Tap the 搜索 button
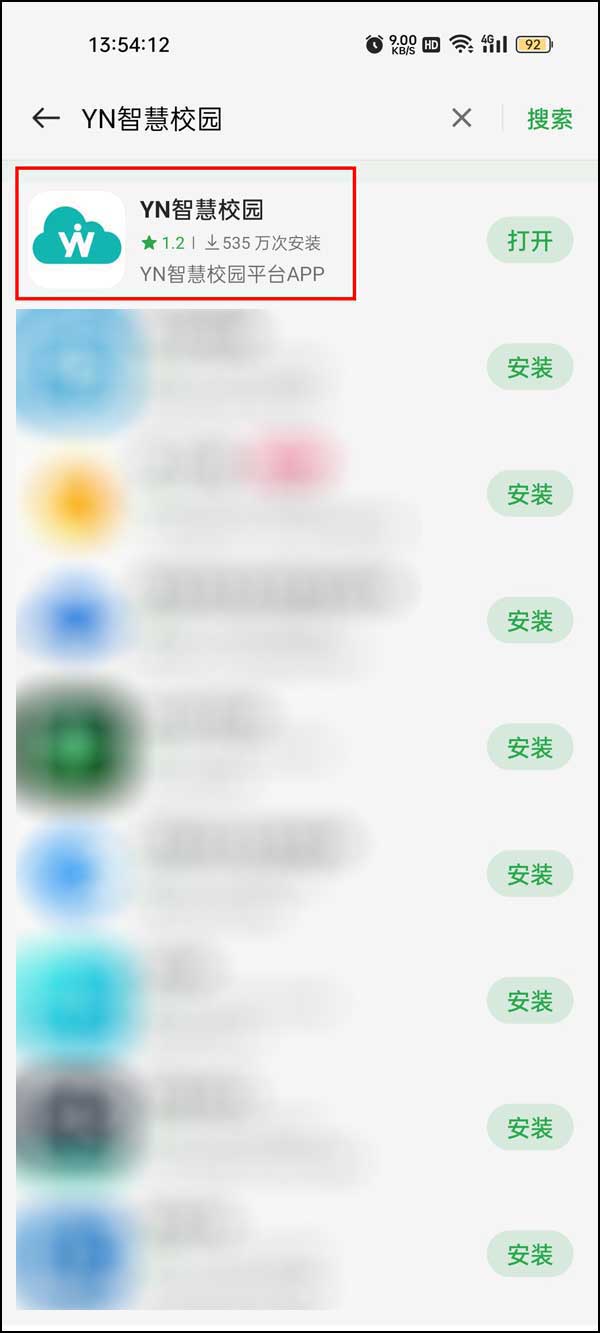Viewport: 600px width, 1333px height. [549, 119]
